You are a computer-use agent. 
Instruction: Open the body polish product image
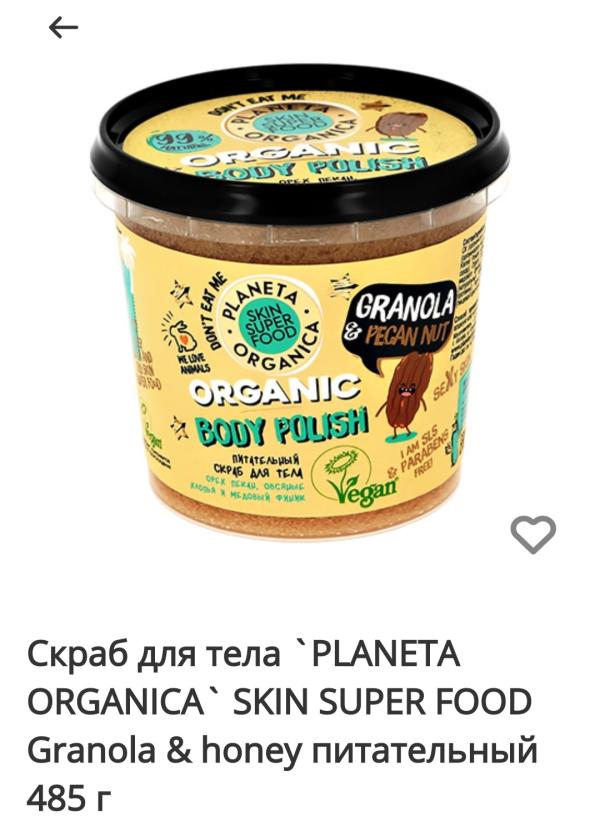point(300,300)
